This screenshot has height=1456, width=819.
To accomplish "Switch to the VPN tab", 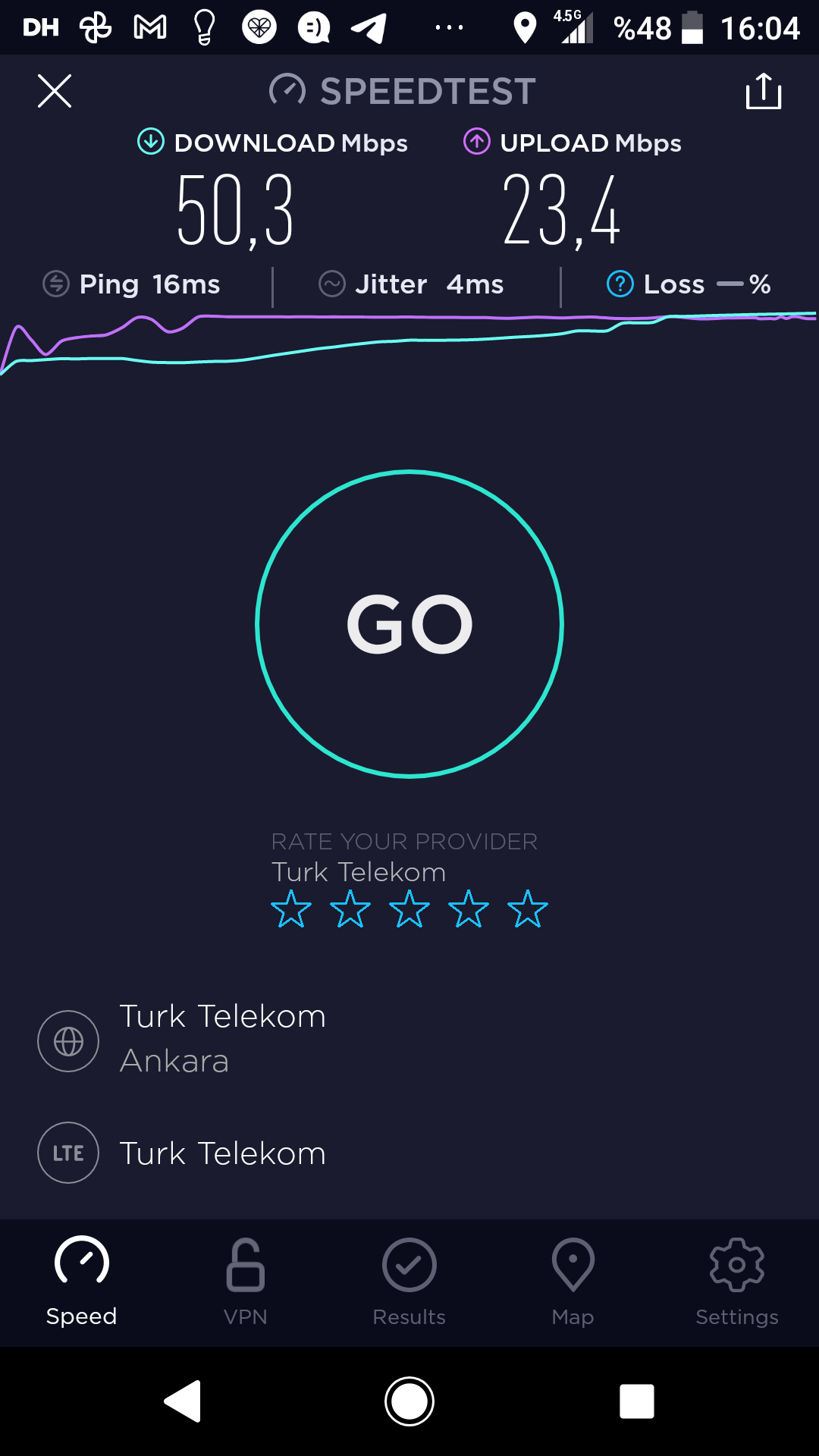I will tap(246, 1282).
